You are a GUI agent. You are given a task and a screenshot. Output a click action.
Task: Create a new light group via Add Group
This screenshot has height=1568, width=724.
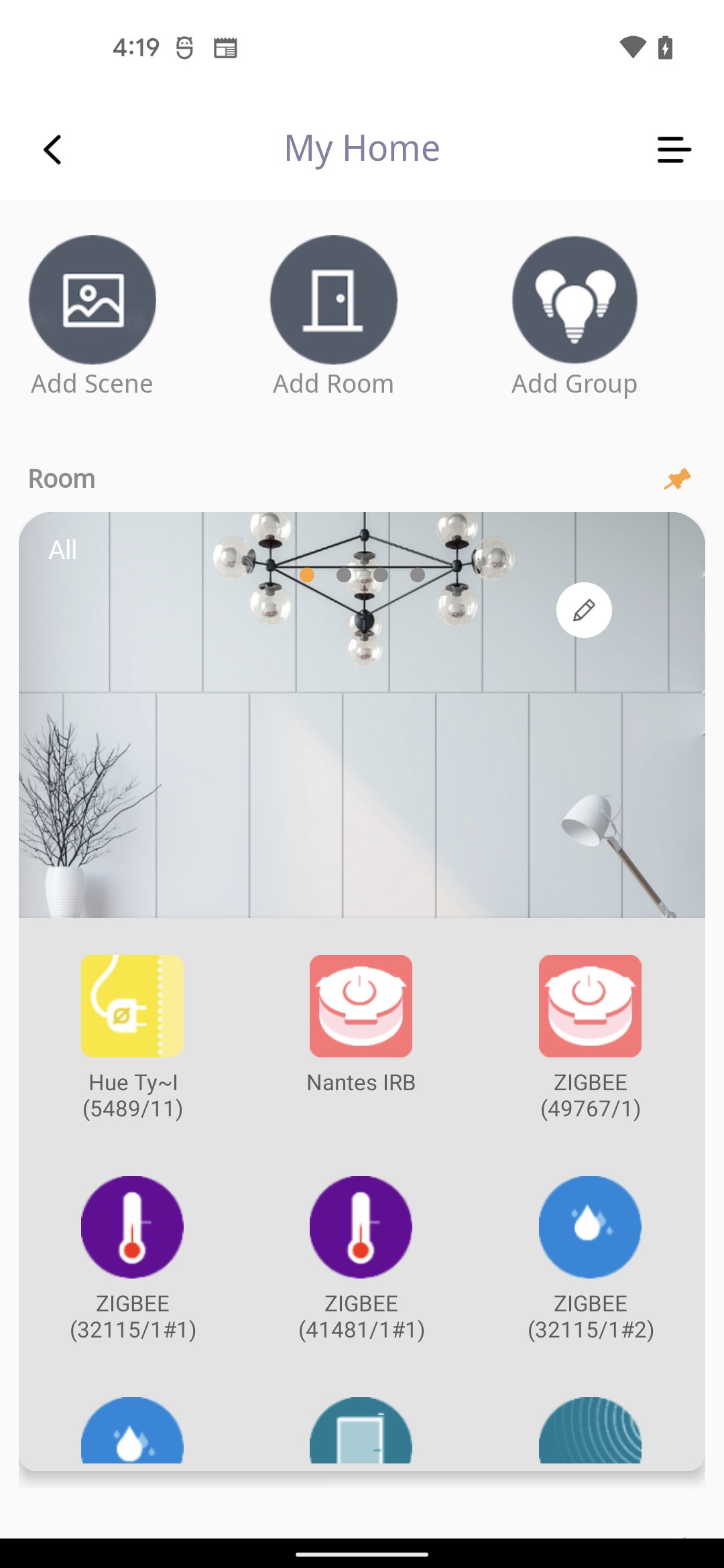575,300
